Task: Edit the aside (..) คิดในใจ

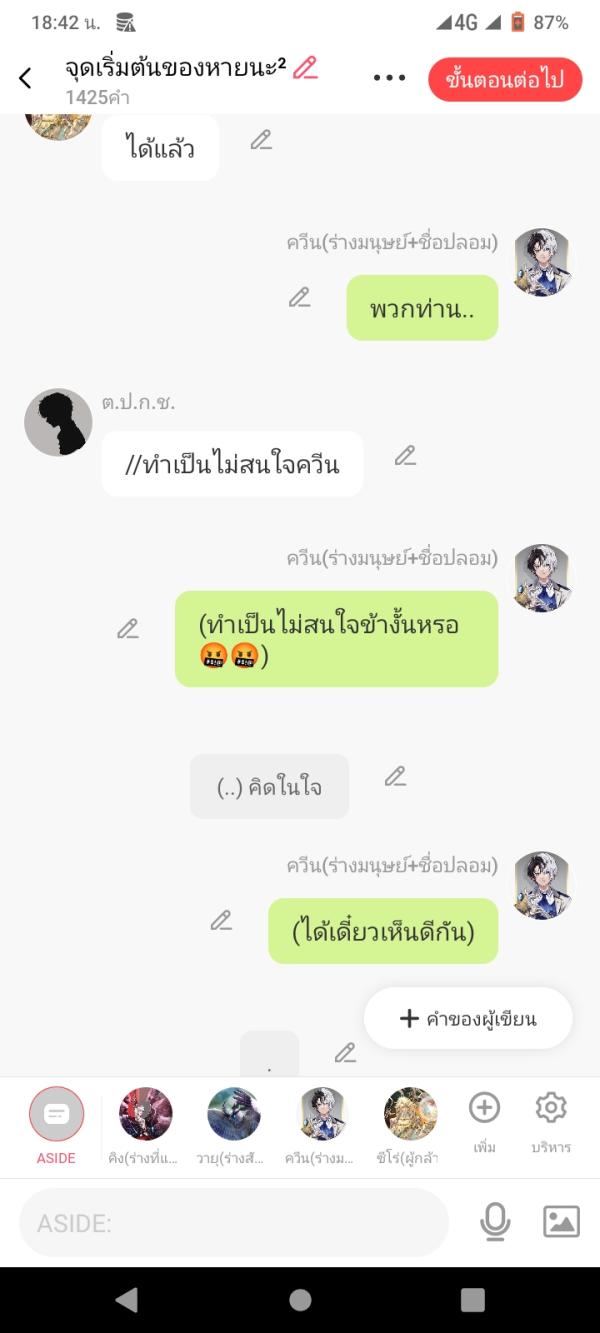Action: click(x=395, y=776)
